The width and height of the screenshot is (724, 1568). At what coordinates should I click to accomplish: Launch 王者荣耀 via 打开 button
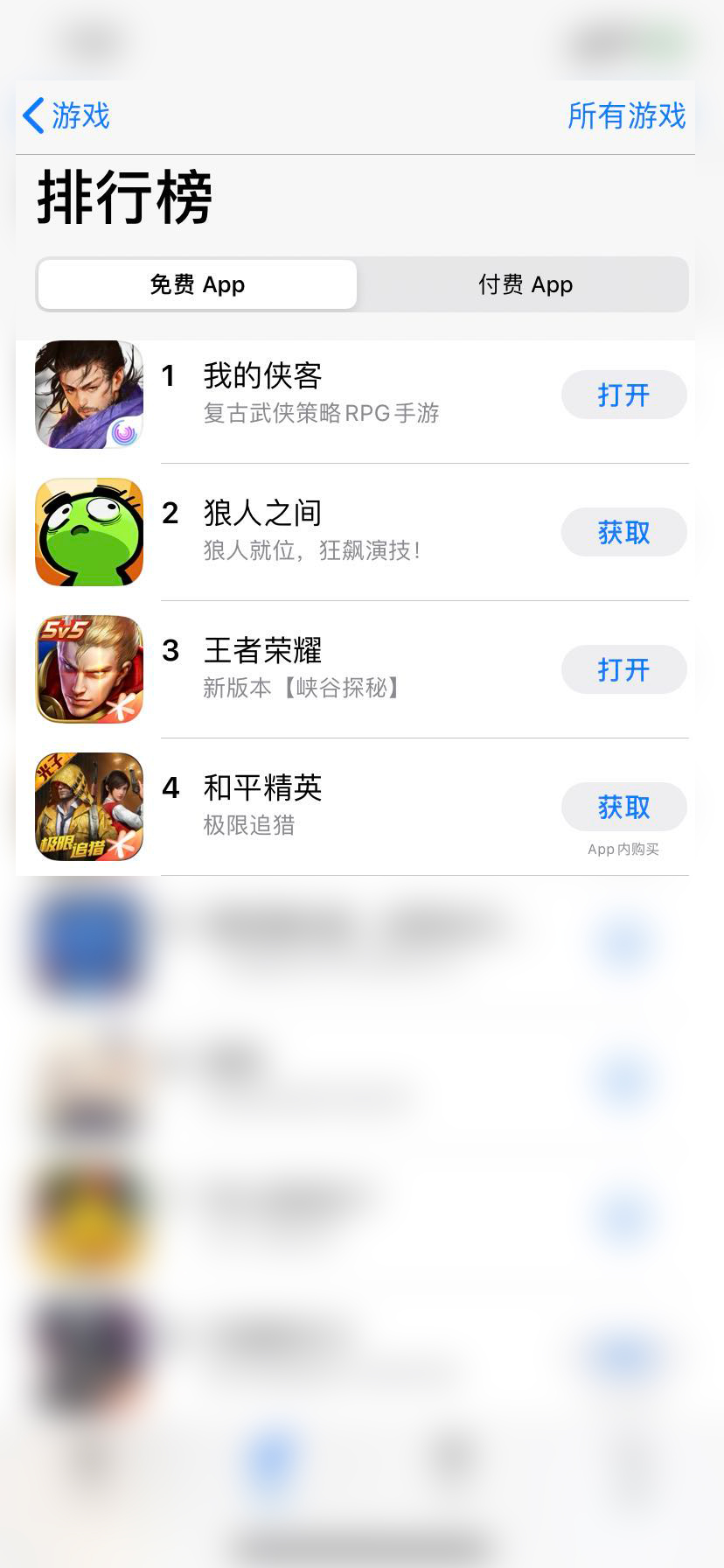click(623, 669)
